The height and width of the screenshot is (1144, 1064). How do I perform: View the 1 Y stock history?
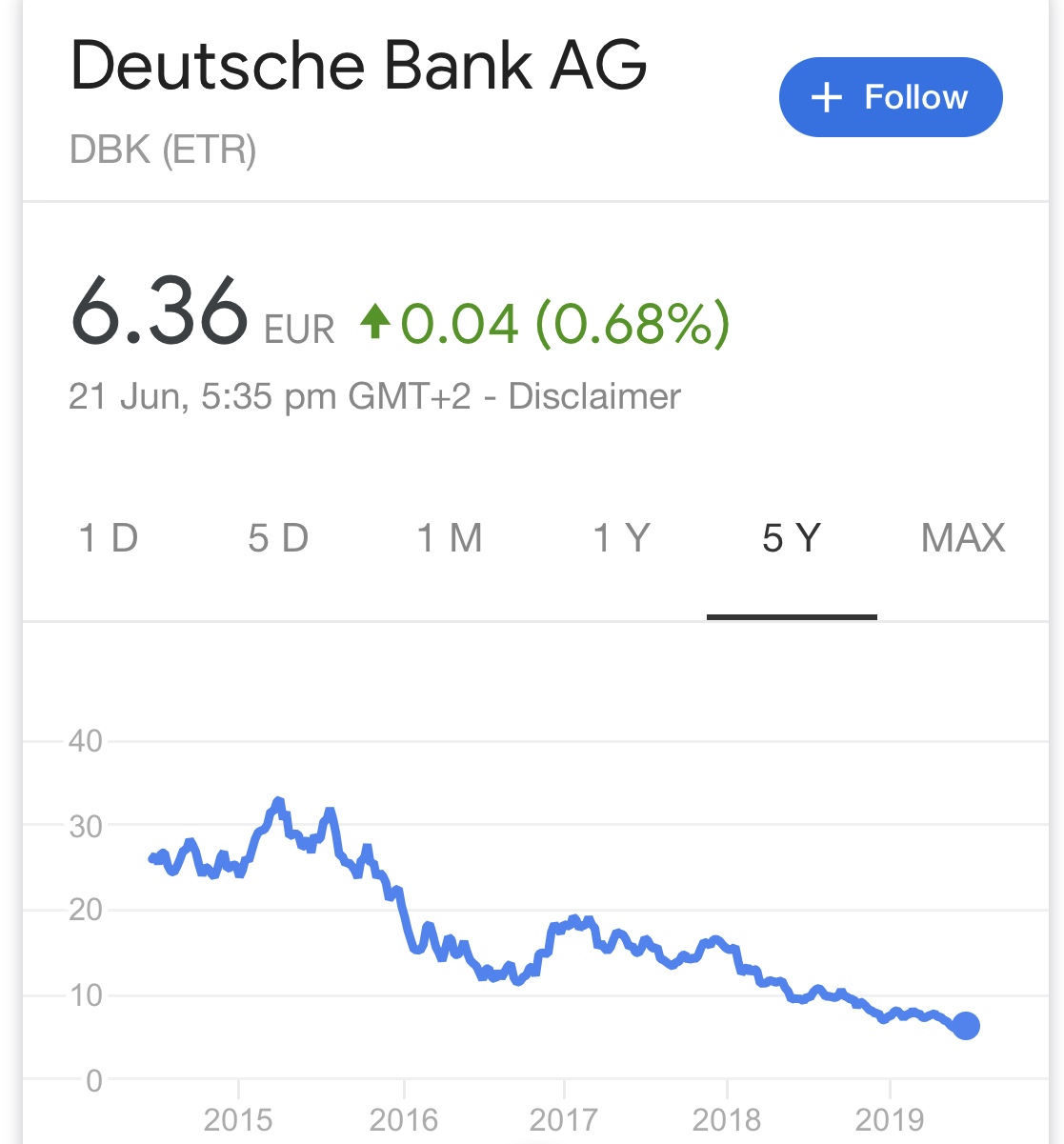(x=621, y=538)
